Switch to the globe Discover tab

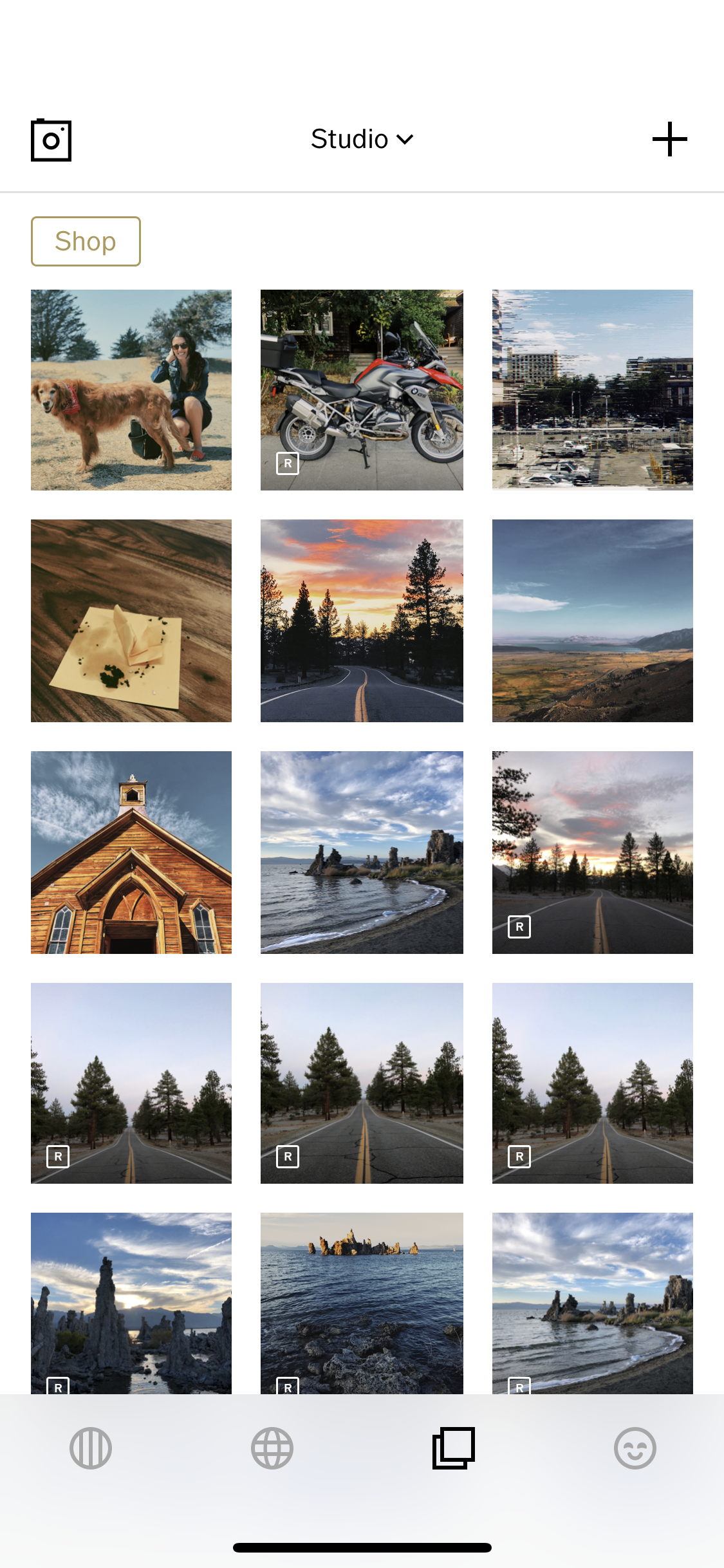click(272, 1448)
